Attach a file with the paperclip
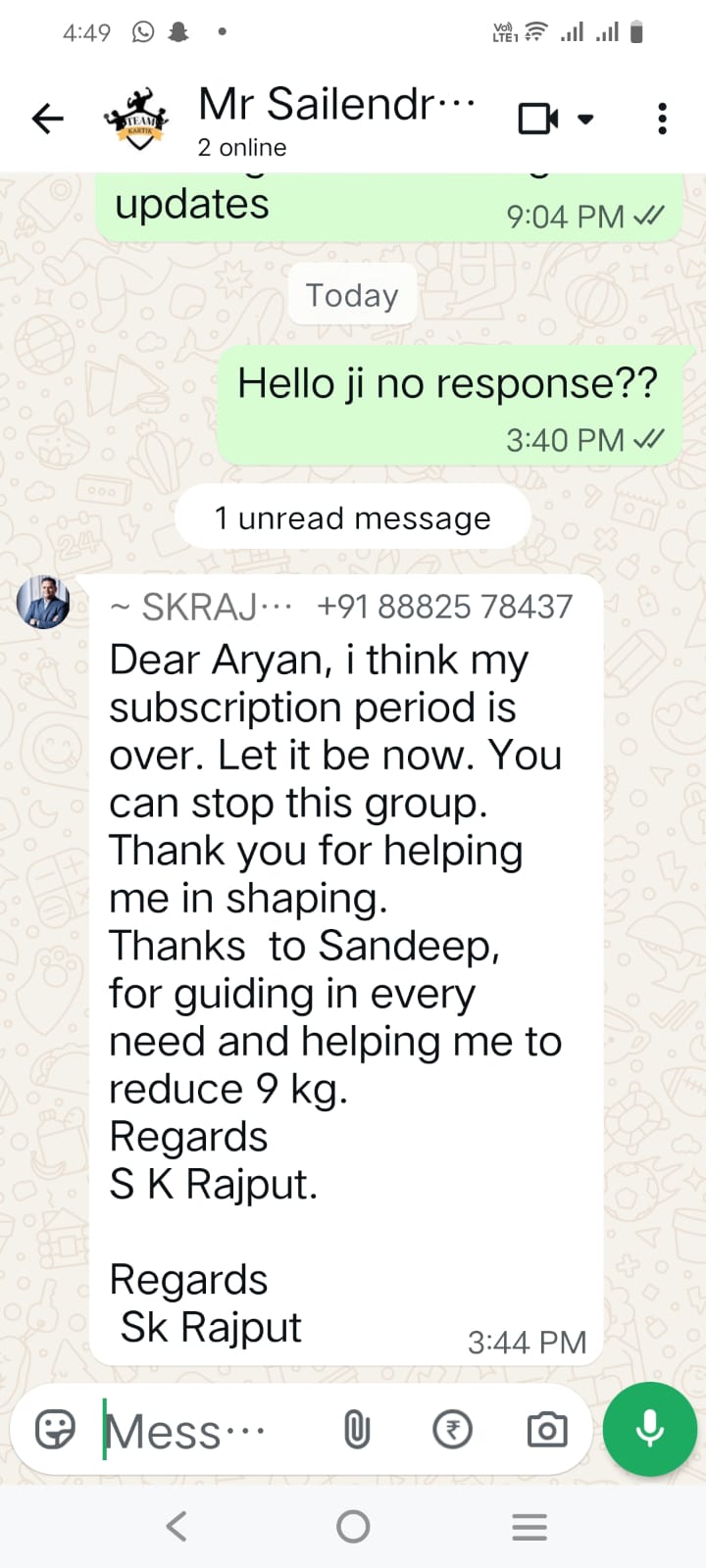706x1568 pixels. click(x=357, y=1430)
